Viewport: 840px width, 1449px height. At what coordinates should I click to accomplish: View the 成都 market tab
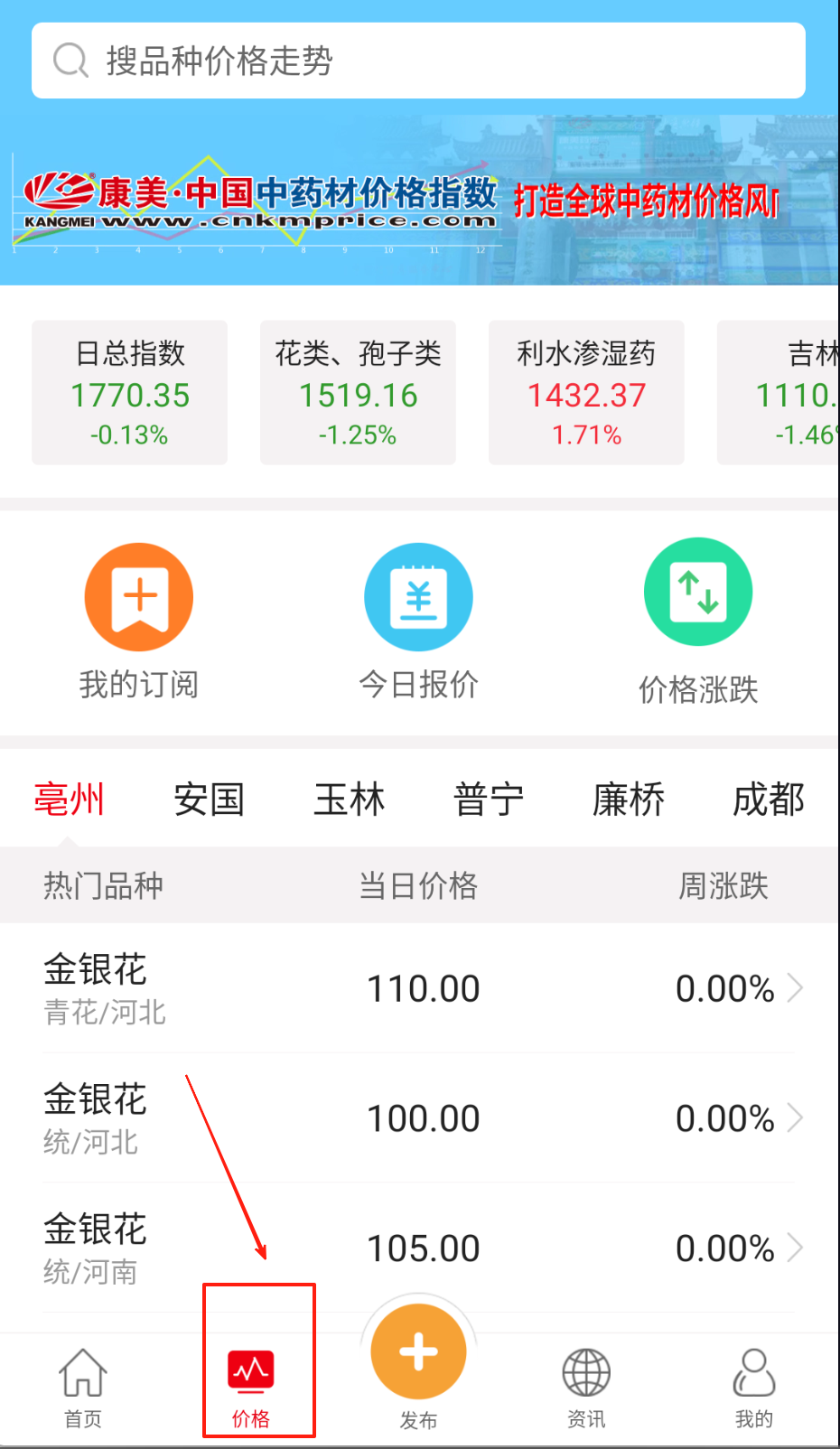[768, 799]
